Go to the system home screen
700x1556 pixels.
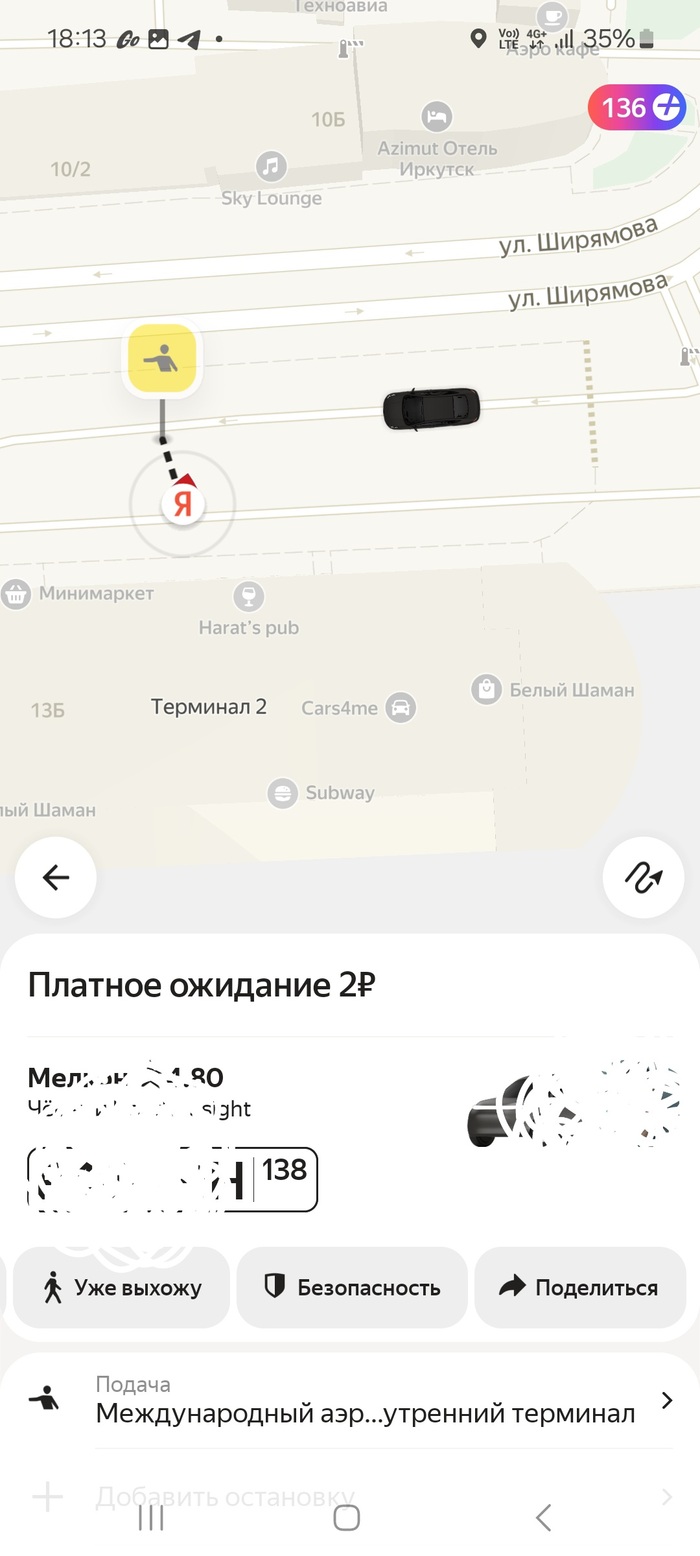[346, 1518]
